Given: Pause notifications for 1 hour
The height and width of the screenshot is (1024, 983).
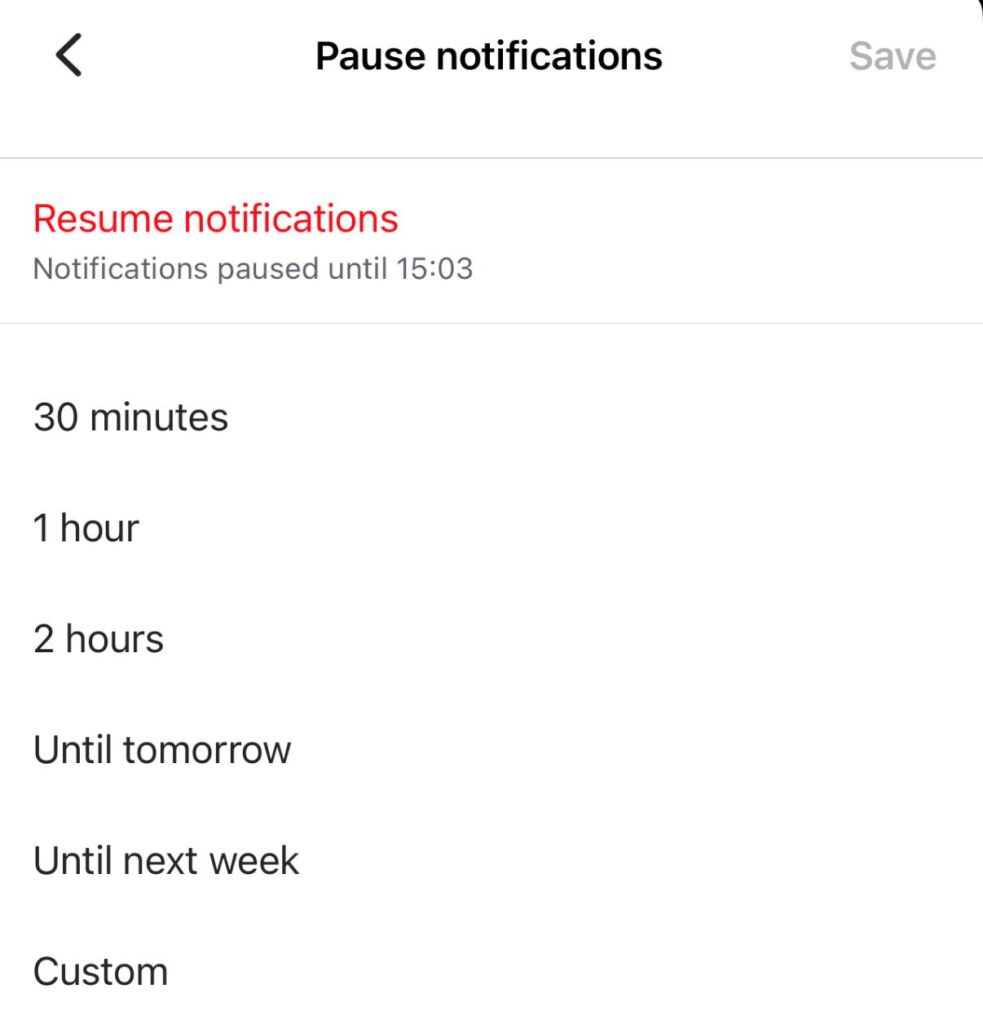Looking at the screenshot, I should pyautogui.click(x=86, y=528).
